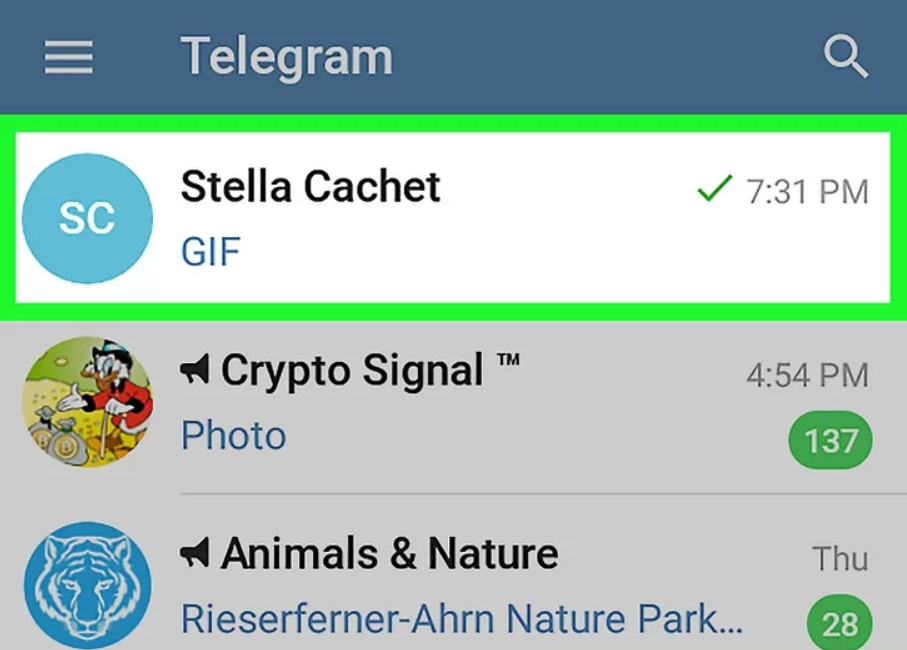Open the hamburger drawer menu

(x=69, y=57)
